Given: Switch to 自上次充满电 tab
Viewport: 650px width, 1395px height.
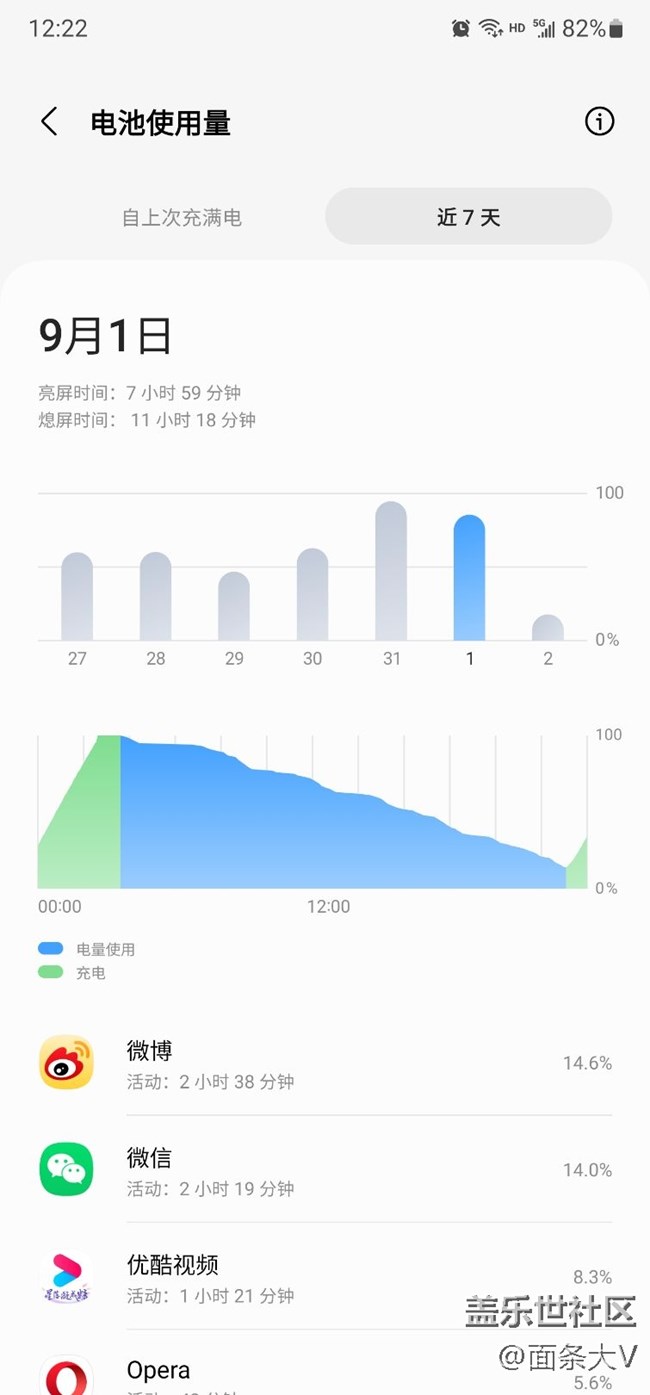Looking at the screenshot, I should (x=182, y=217).
